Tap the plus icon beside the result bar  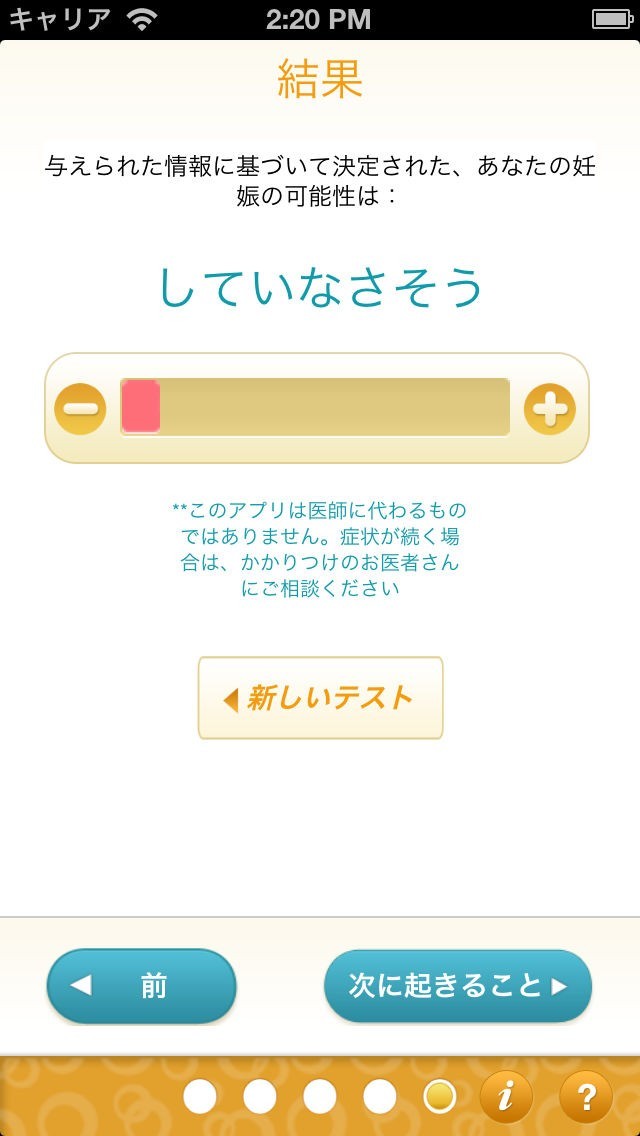pyautogui.click(x=549, y=408)
